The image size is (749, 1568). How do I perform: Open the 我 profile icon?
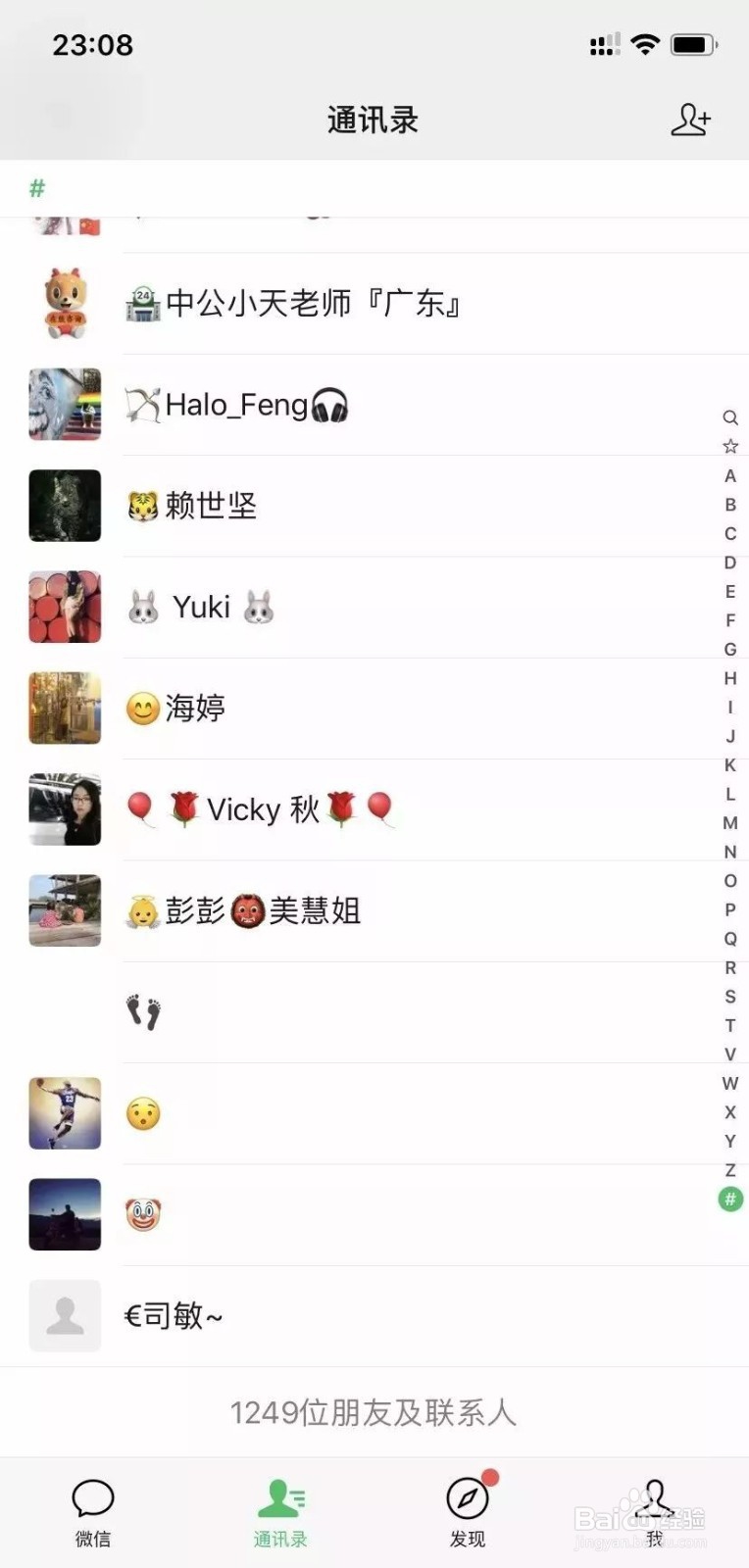[x=655, y=1497]
